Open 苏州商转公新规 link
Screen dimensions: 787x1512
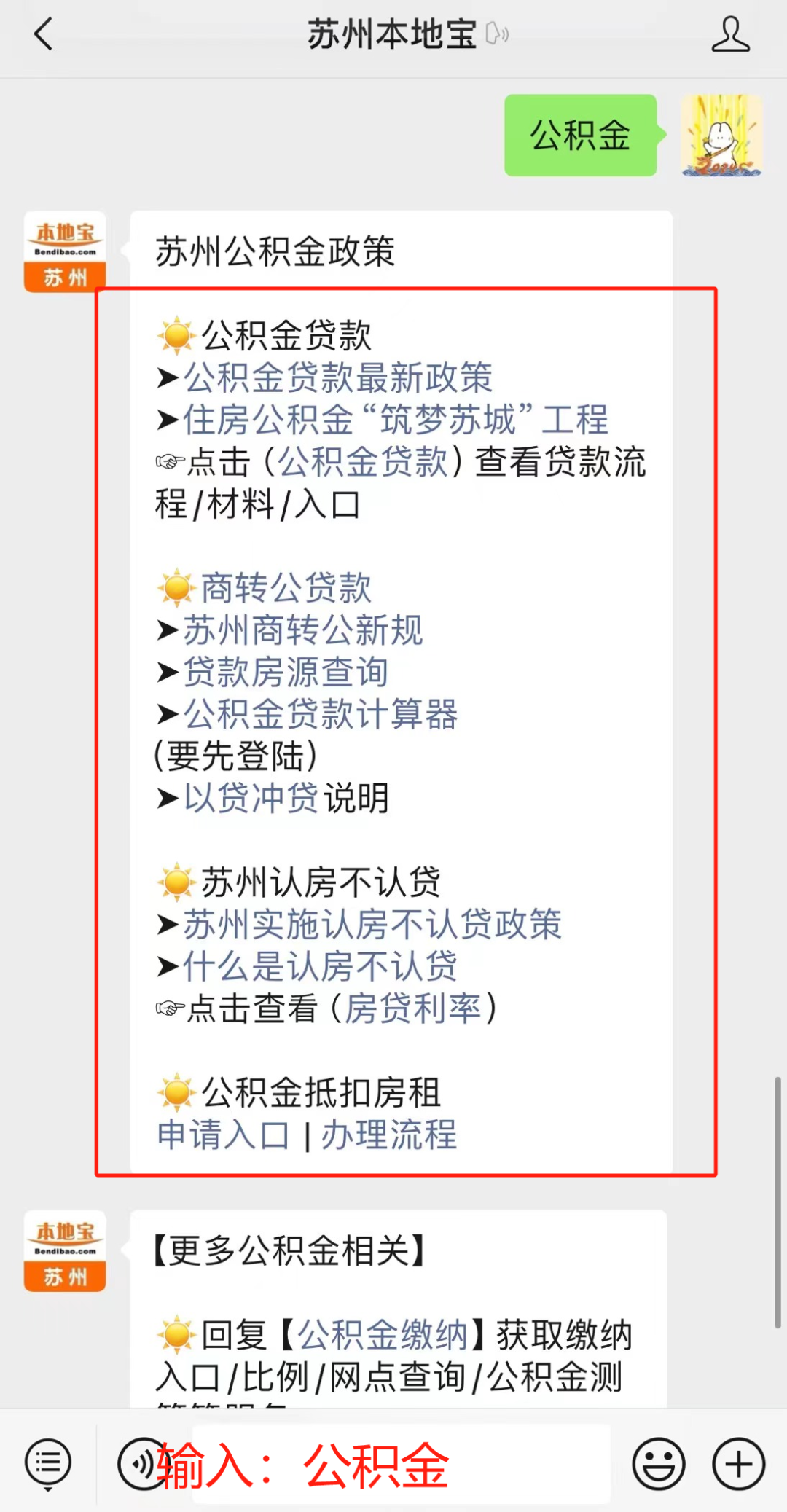(x=302, y=631)
